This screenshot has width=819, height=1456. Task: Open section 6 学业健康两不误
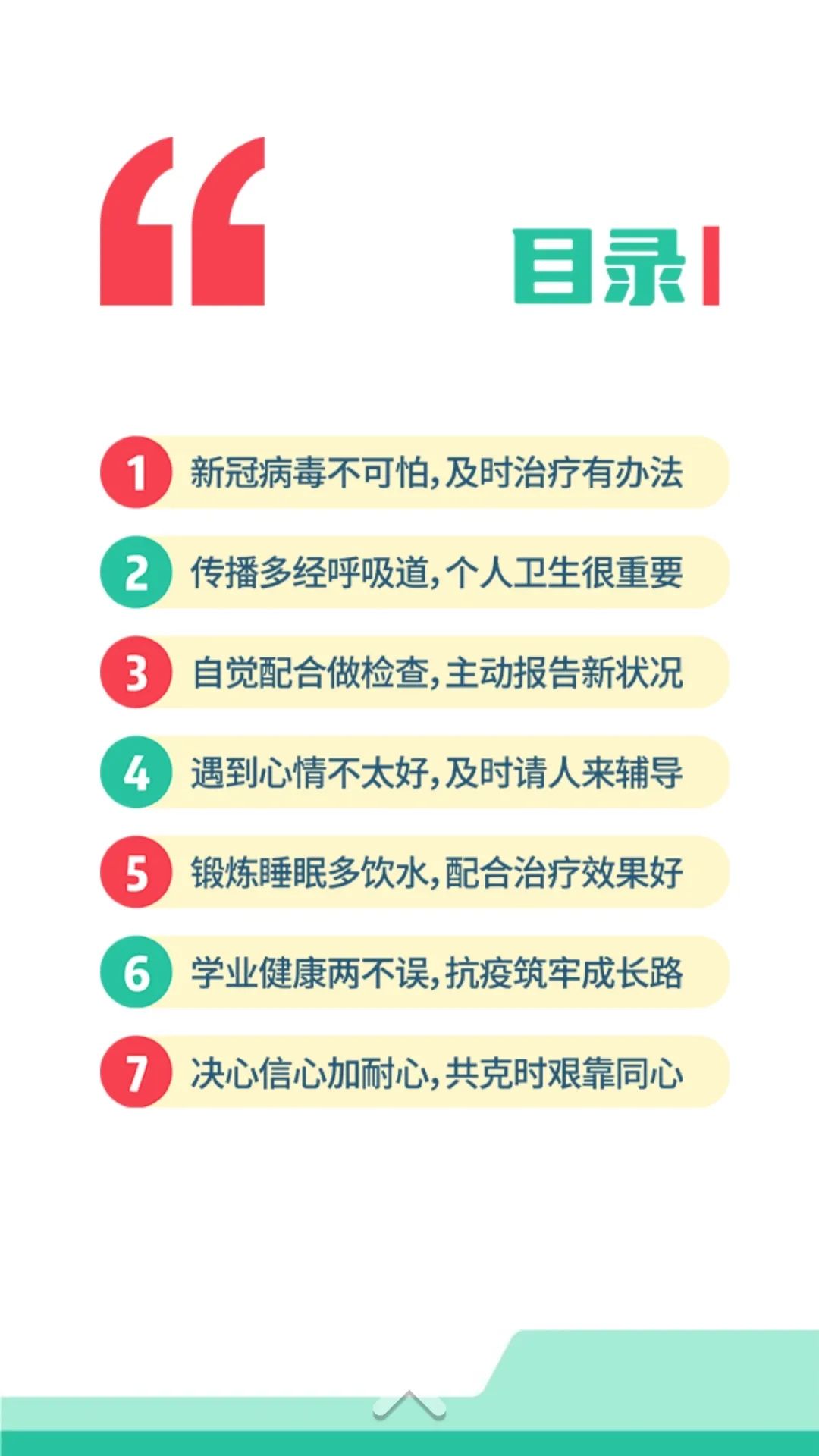coord(414,972)
